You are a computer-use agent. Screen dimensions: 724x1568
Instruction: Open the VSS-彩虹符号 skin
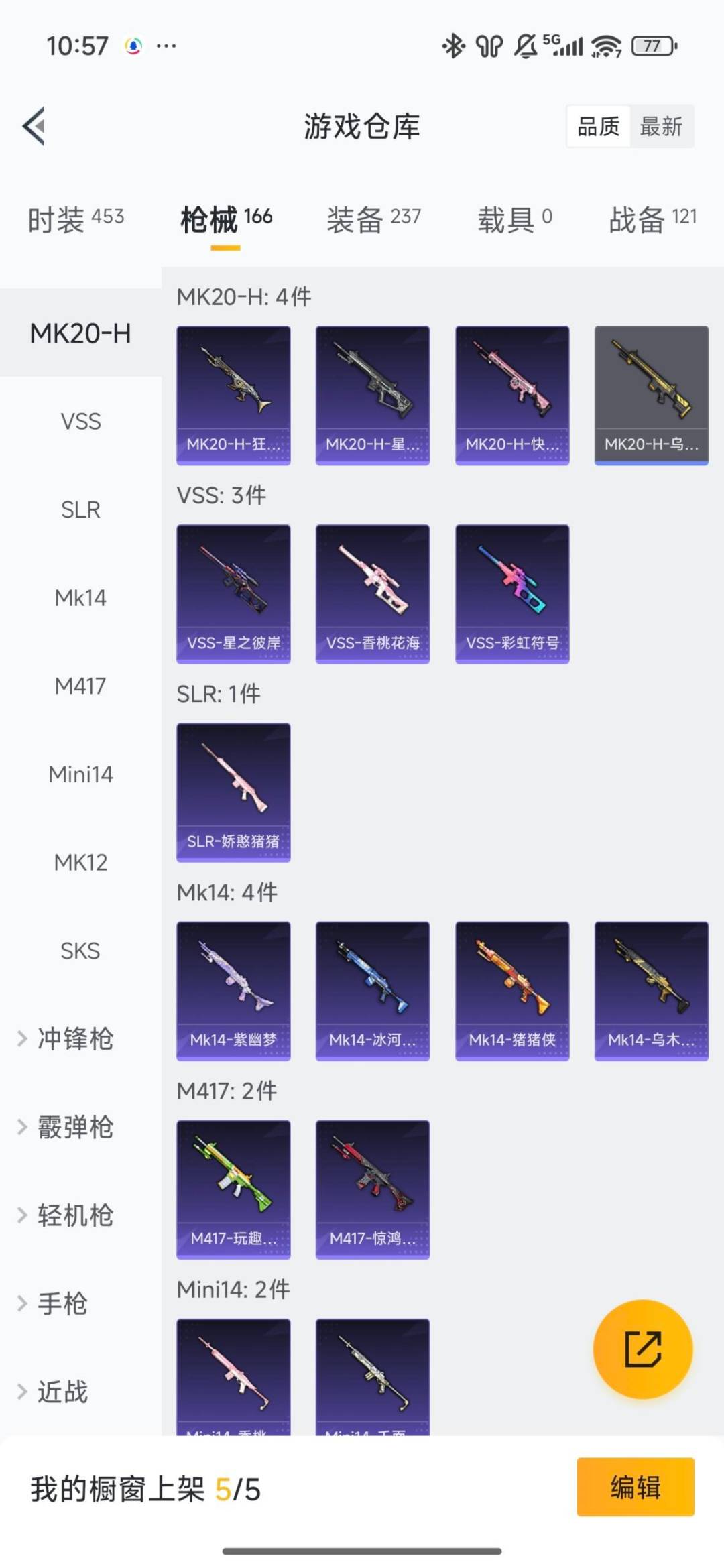pos(511,593)
